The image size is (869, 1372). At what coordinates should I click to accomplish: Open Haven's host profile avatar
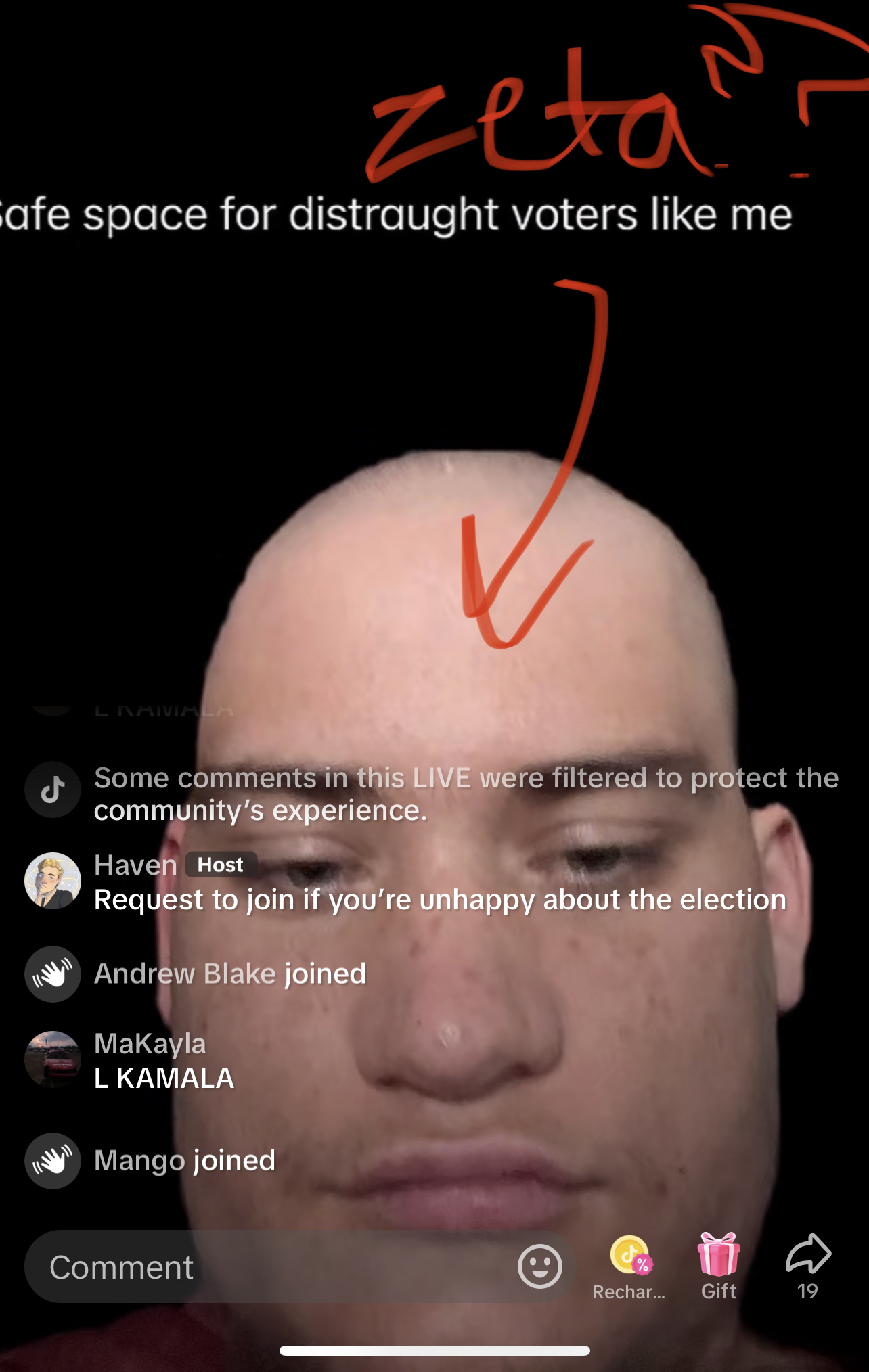click(53, 880)
